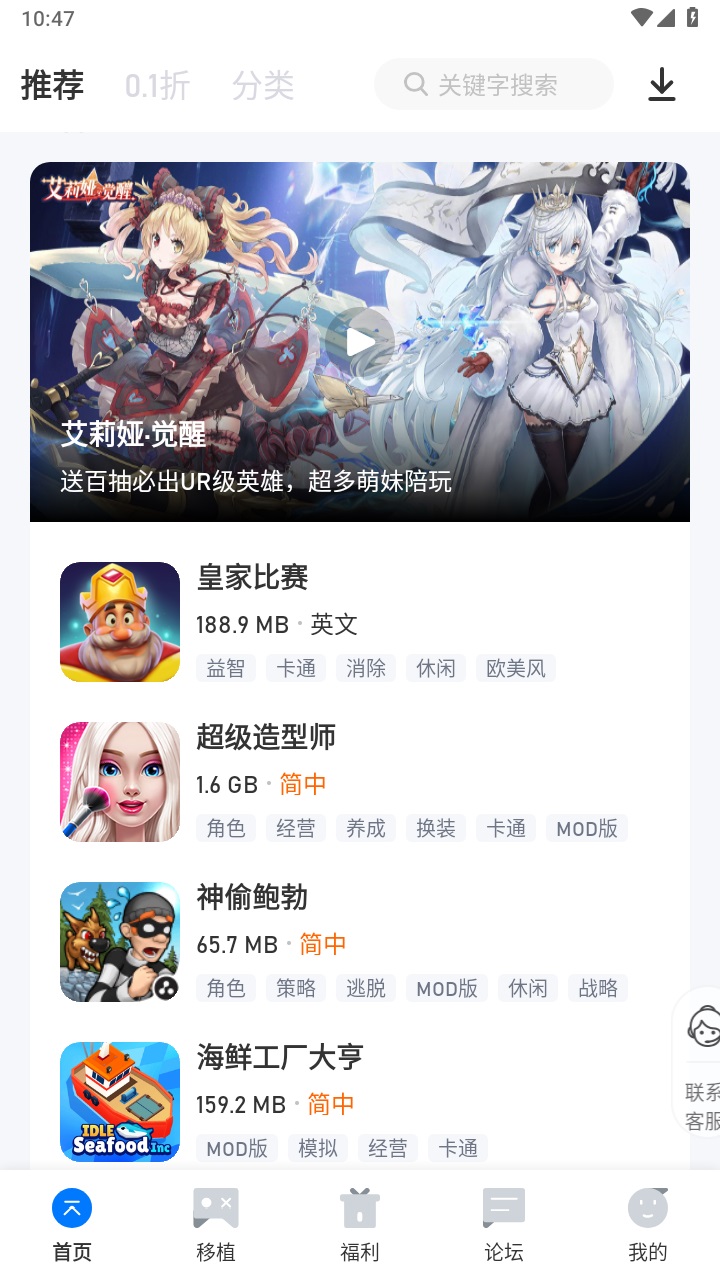Open the download manager icon top right
The width and height of the screenshot is (720, 1280).
click(662, 85)
